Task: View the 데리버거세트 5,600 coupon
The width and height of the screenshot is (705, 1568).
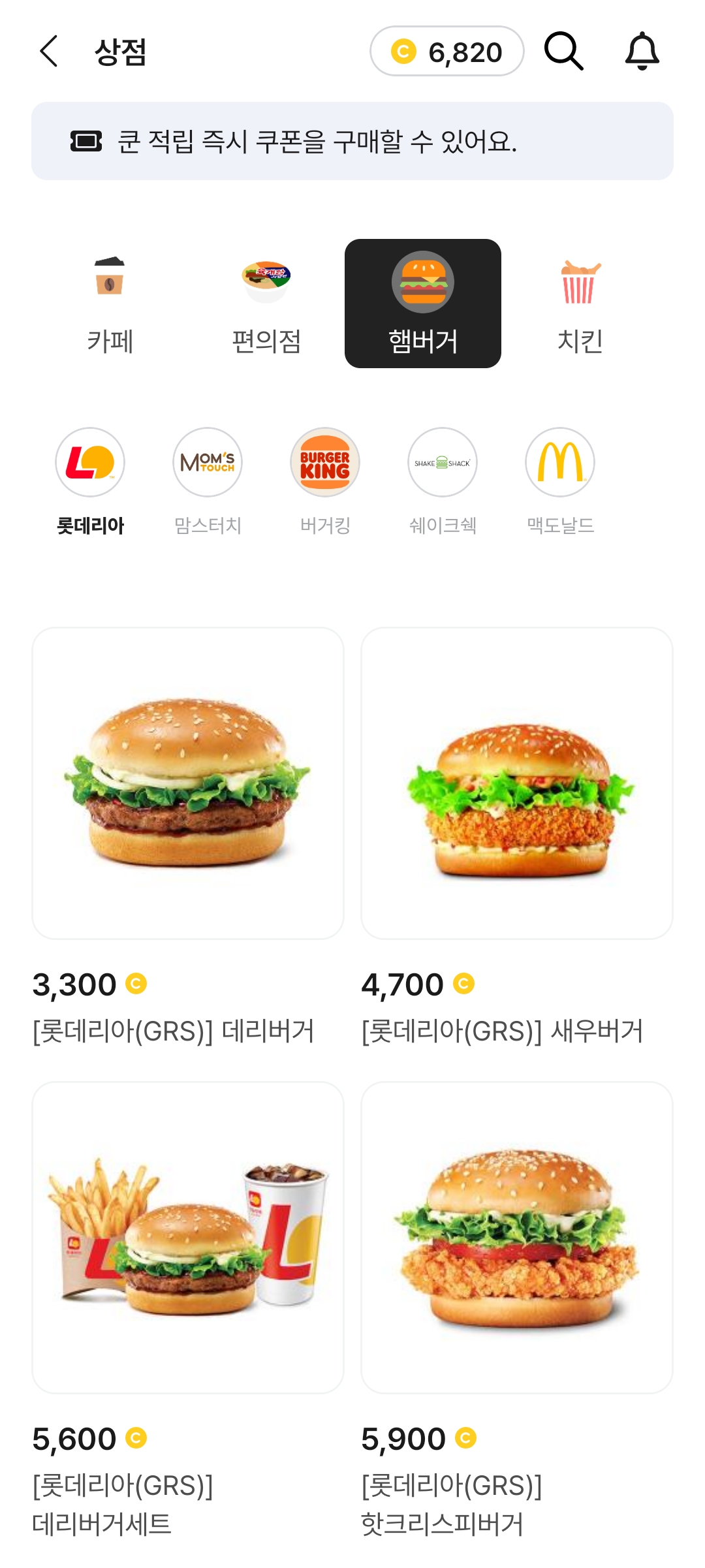Action: (x=188, y=1237)
